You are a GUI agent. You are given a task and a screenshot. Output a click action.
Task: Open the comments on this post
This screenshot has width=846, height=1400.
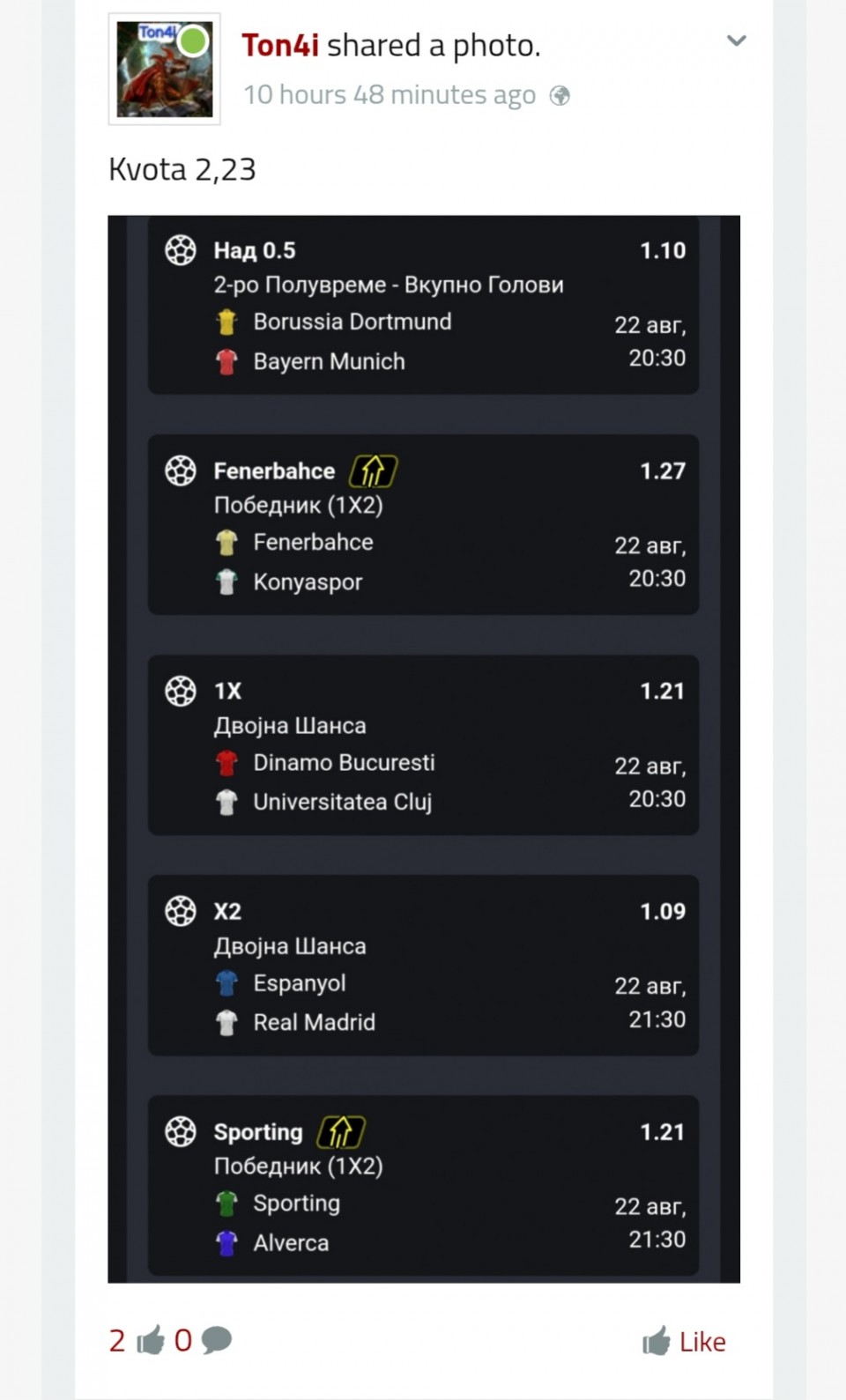point(203,1341)
